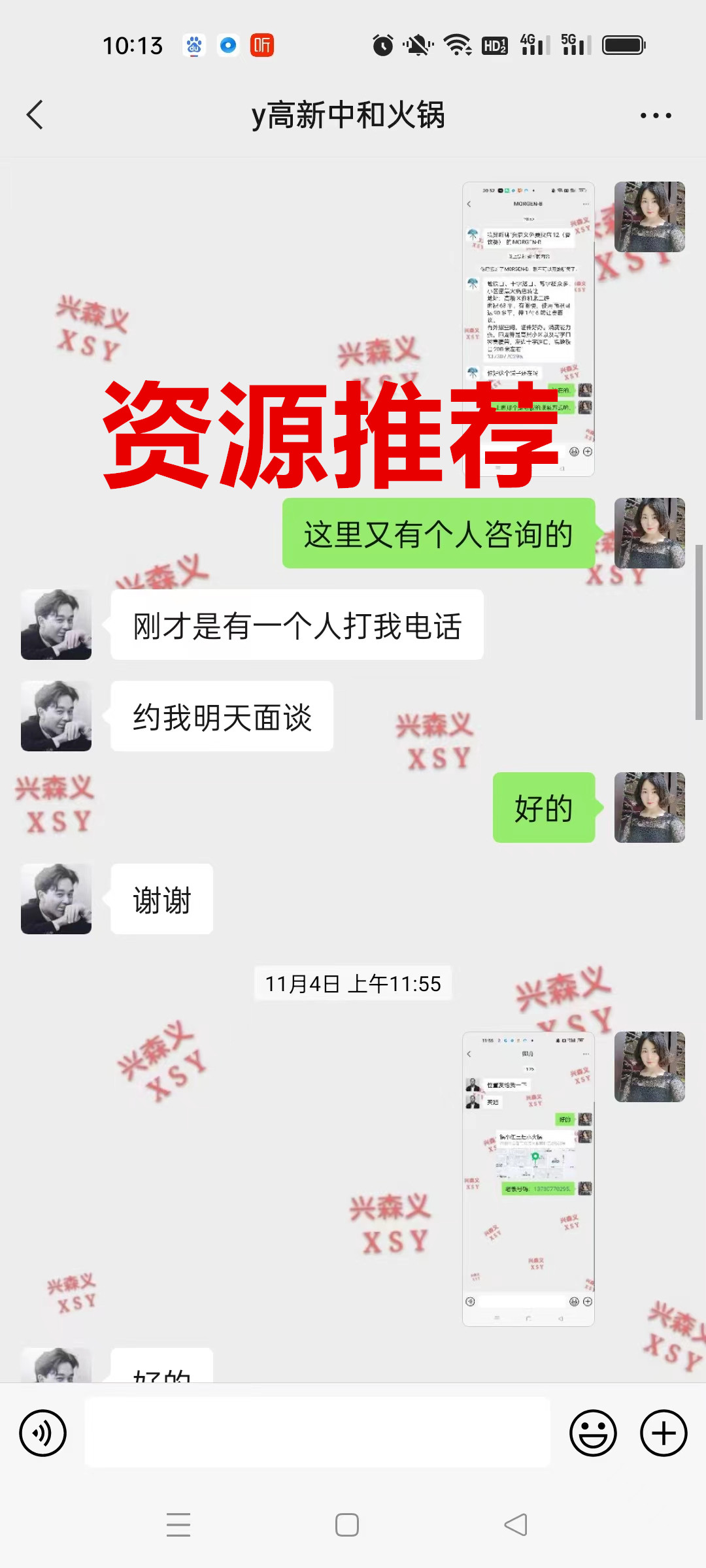
Task: View the profile of the contact who sent 谢谢
Action: [x=56, y=899]
